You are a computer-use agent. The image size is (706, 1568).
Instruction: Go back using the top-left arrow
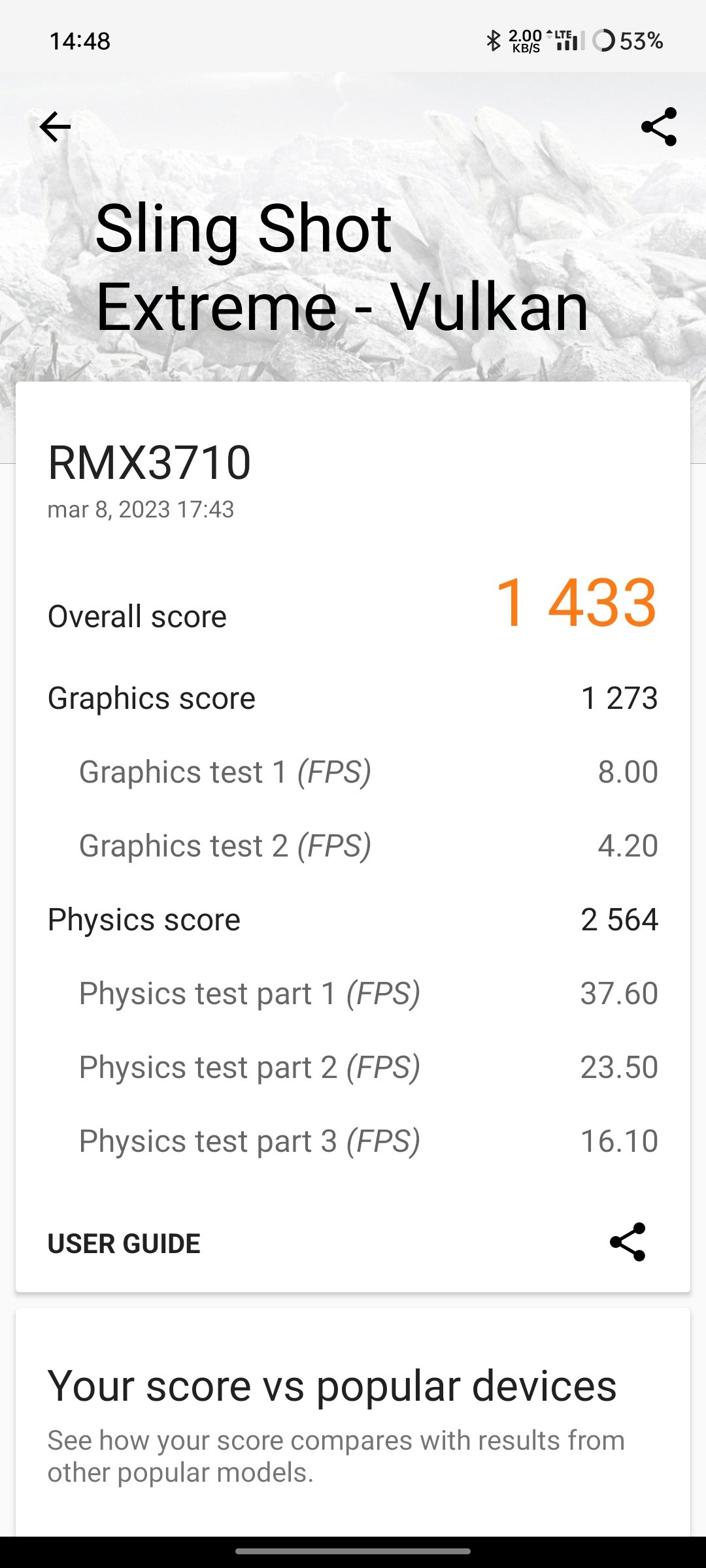click(55, 127)
